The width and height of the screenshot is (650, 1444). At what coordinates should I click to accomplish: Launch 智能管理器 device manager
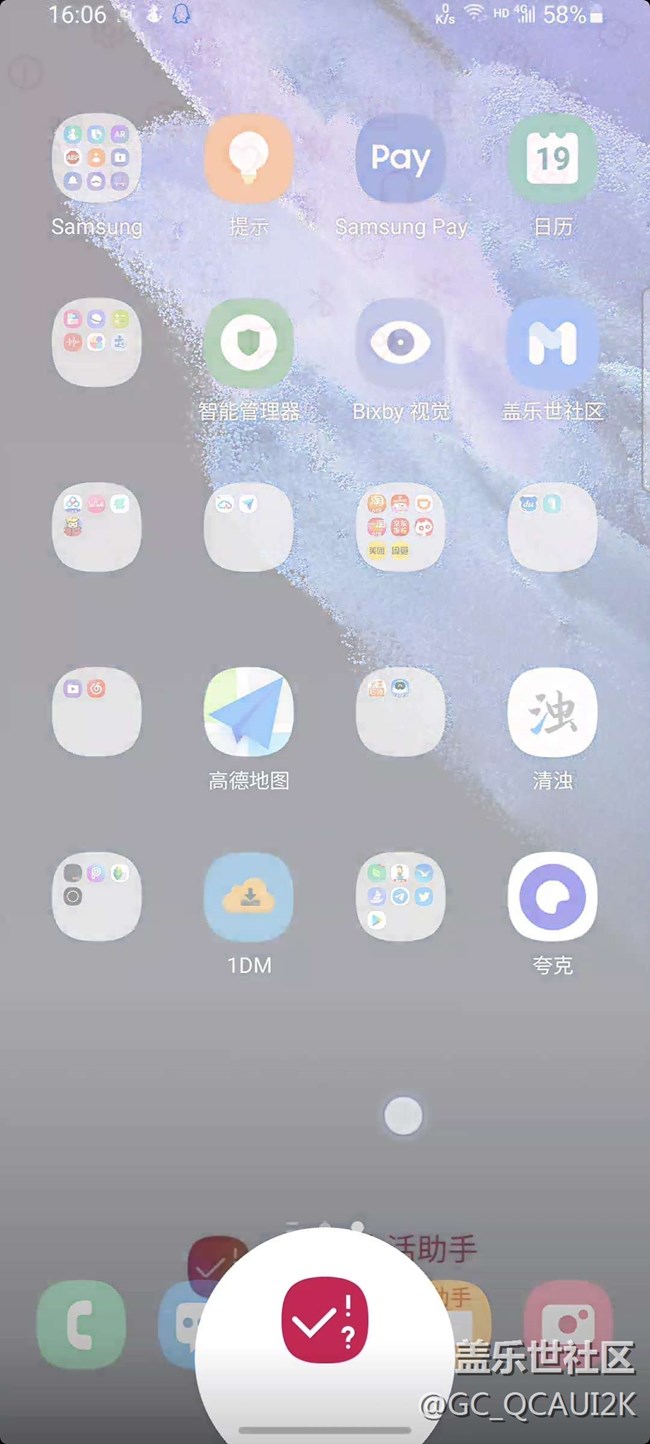[x=249, y=343]
